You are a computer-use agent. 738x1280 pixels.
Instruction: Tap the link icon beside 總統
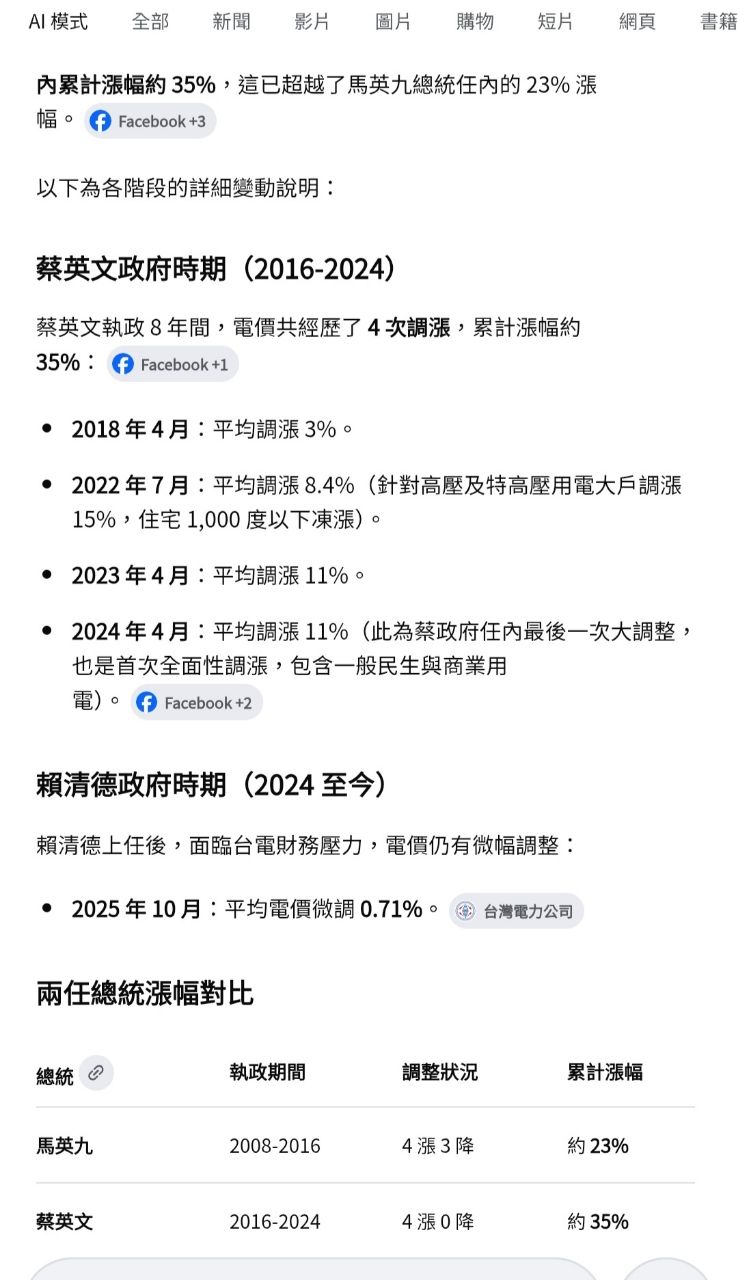[96, 1073]
